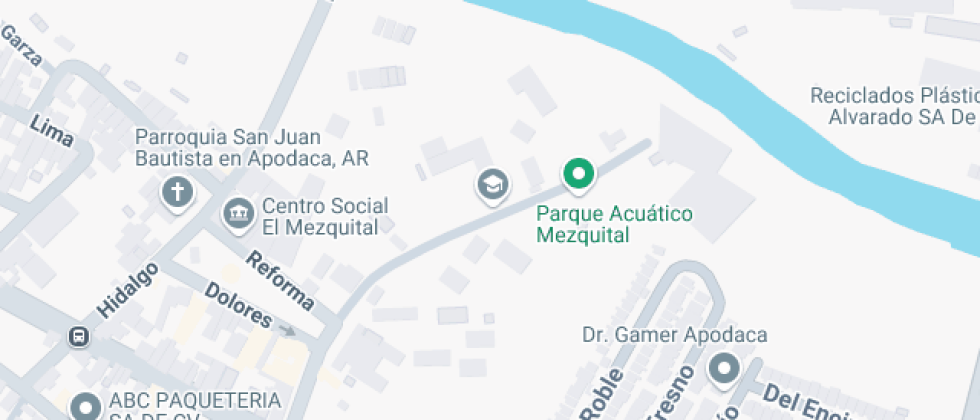Open the school marker with graduation cap
The width and height of the screenshot is (980, 420).
click(x=492, y=184)
